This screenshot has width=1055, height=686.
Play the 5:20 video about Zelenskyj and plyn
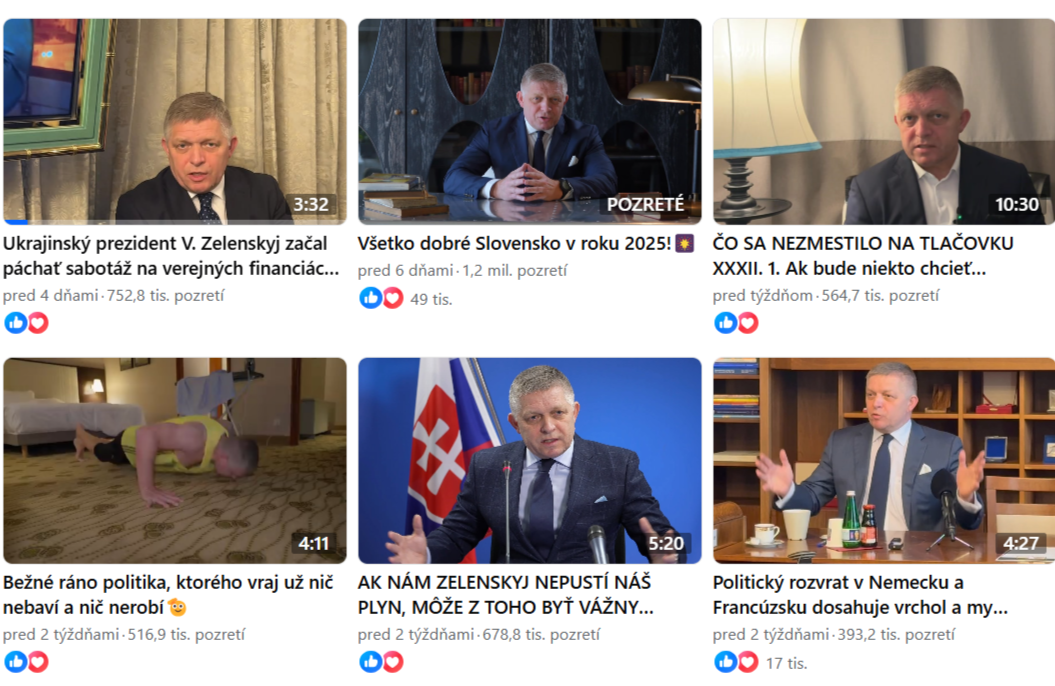tap(529, 460)
